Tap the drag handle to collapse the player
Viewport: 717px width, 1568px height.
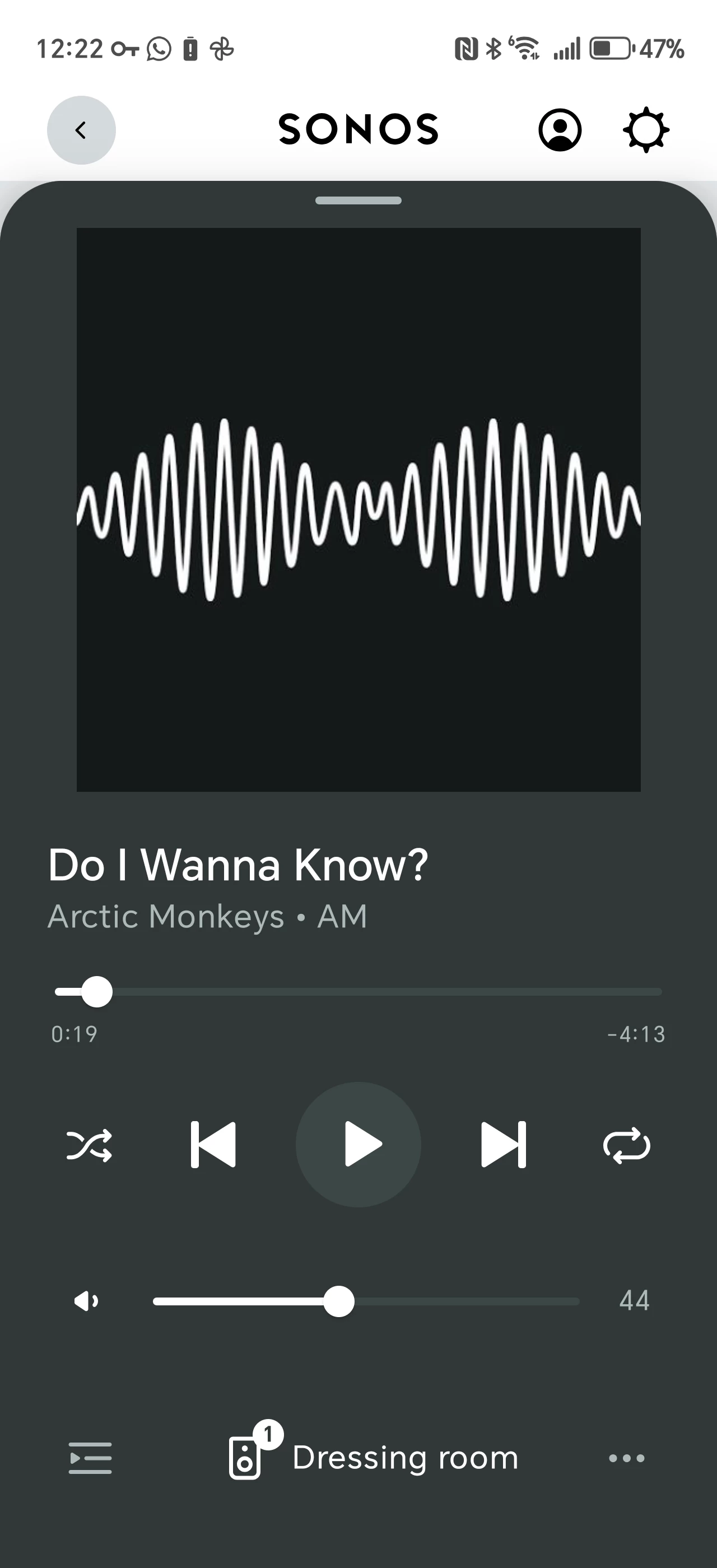point(358,200)
